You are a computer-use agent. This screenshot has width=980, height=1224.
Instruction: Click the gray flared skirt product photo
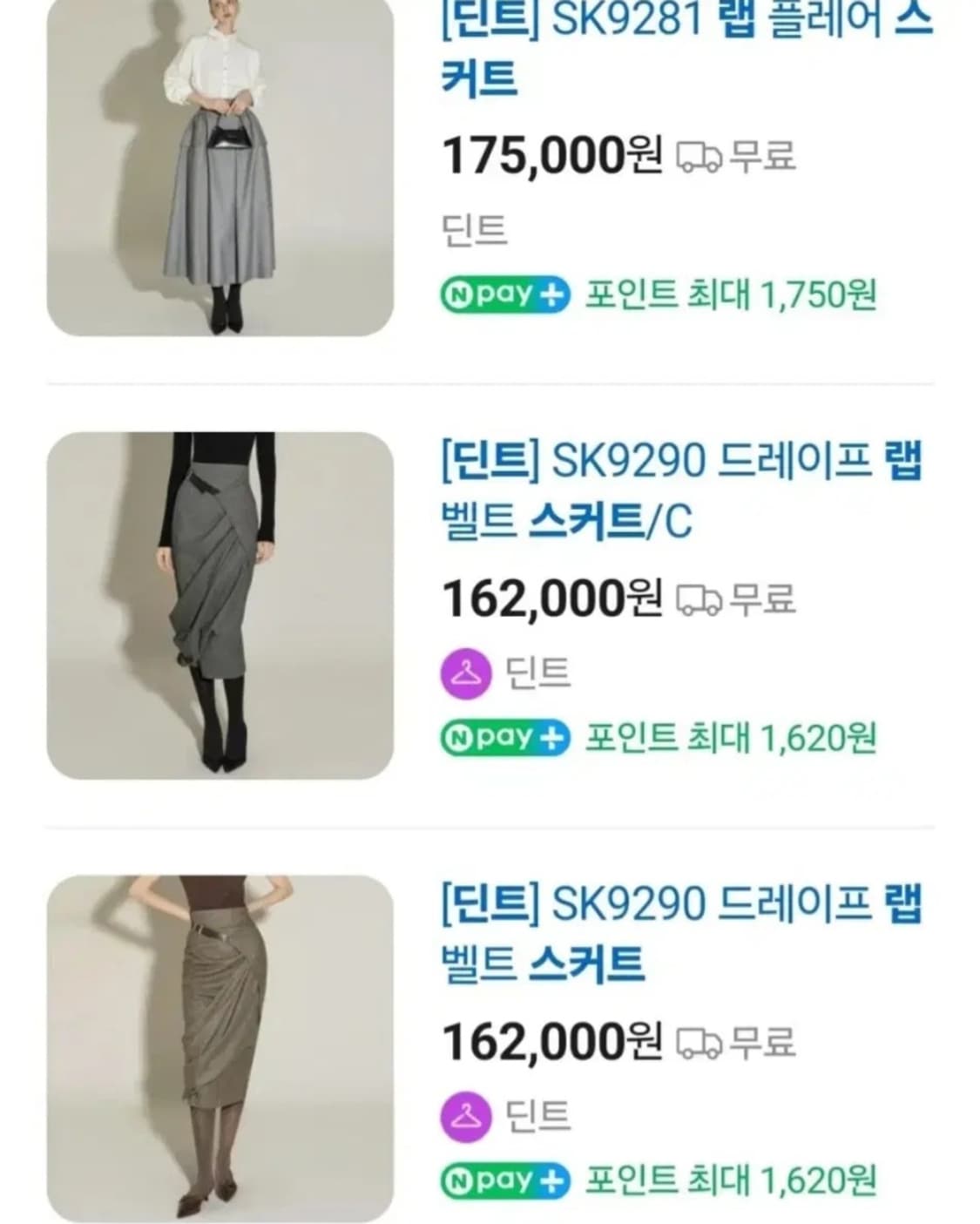tap(215, 166)
